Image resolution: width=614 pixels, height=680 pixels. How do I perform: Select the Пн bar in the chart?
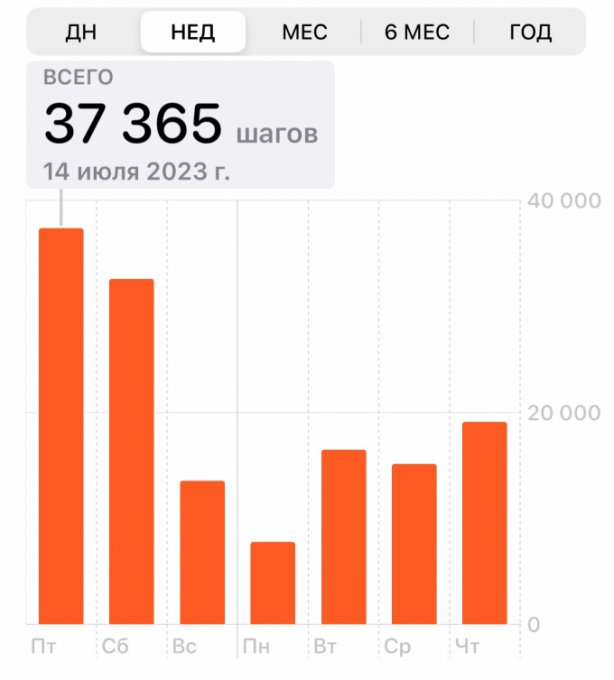tap(273, 583)
